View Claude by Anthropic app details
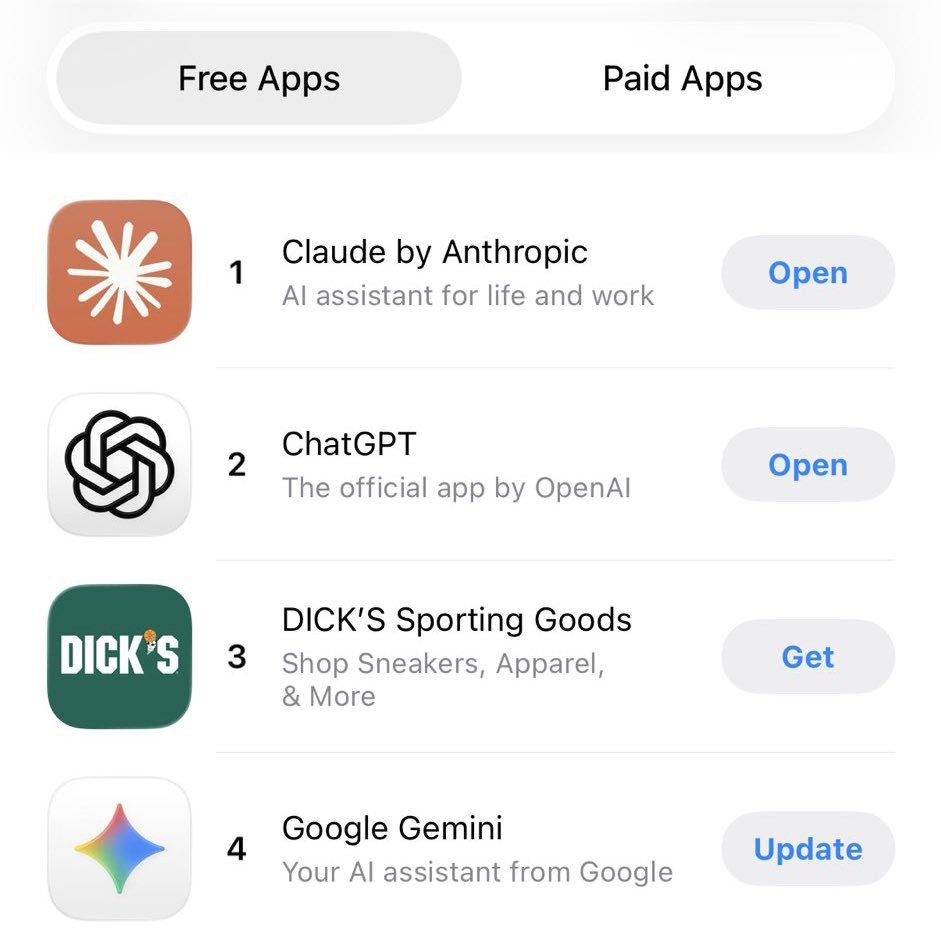Image resolution: width=941 pixels, height=941 pixels. pyautogui.click(x=434, y=253)
